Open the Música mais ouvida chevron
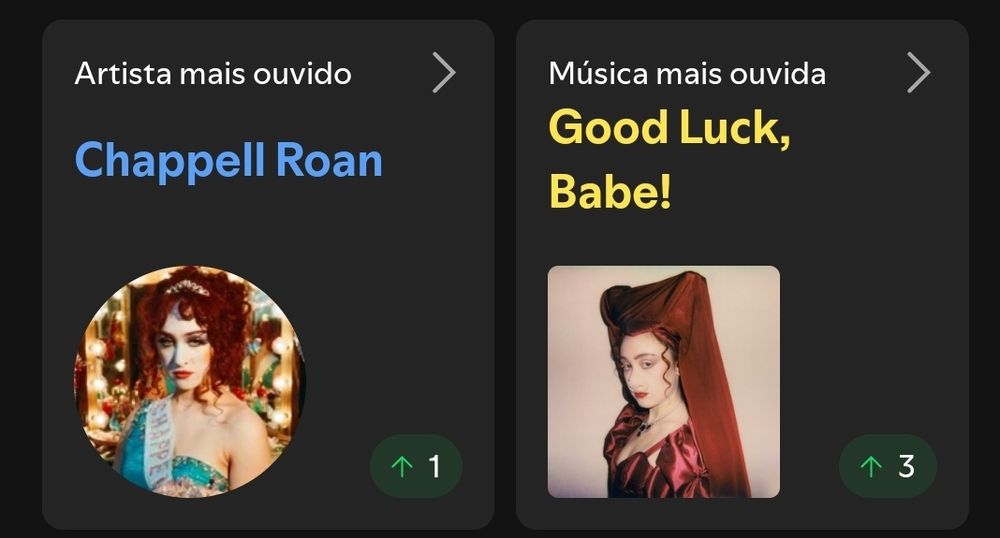The image size is (1000, 538). click(x=918, y=73)
